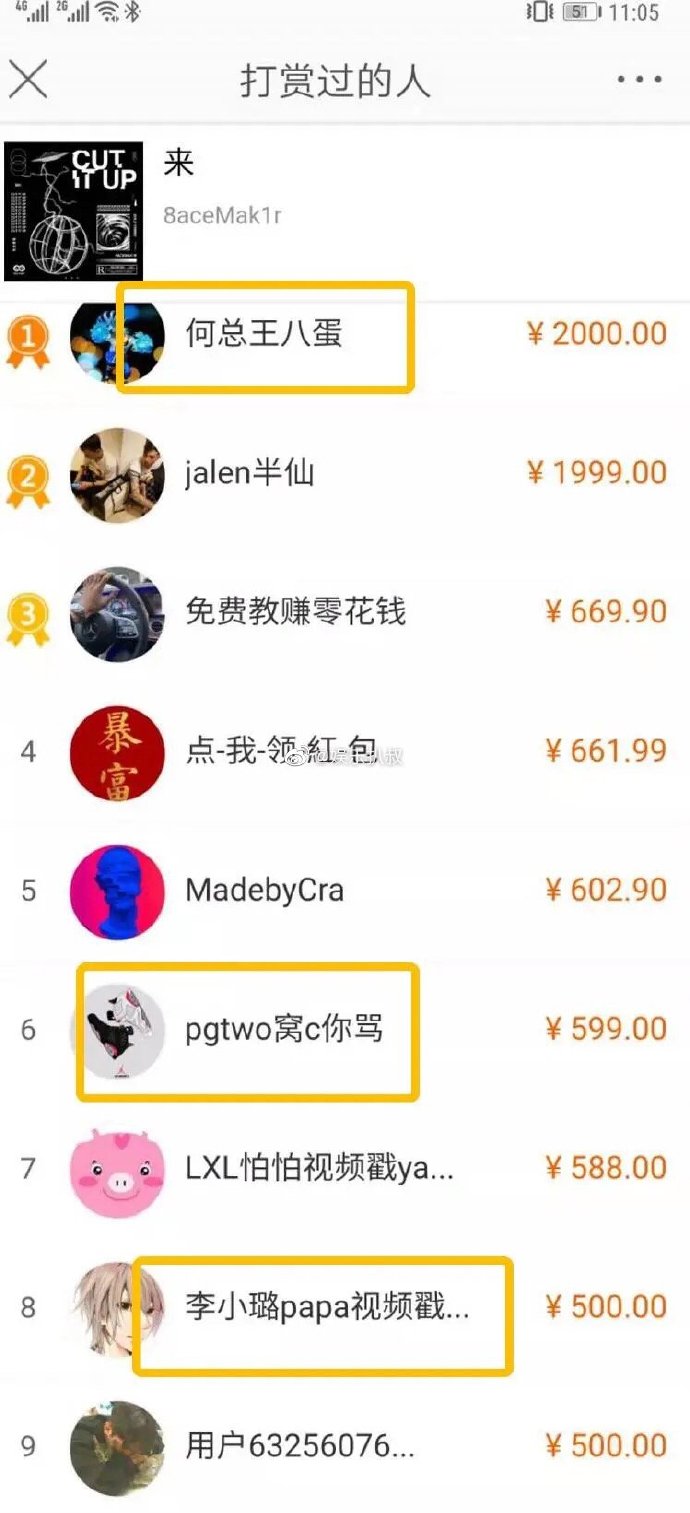Open the three-dot overflow menu
This screenshot has width=690, height=1513.
coord(640,79)
